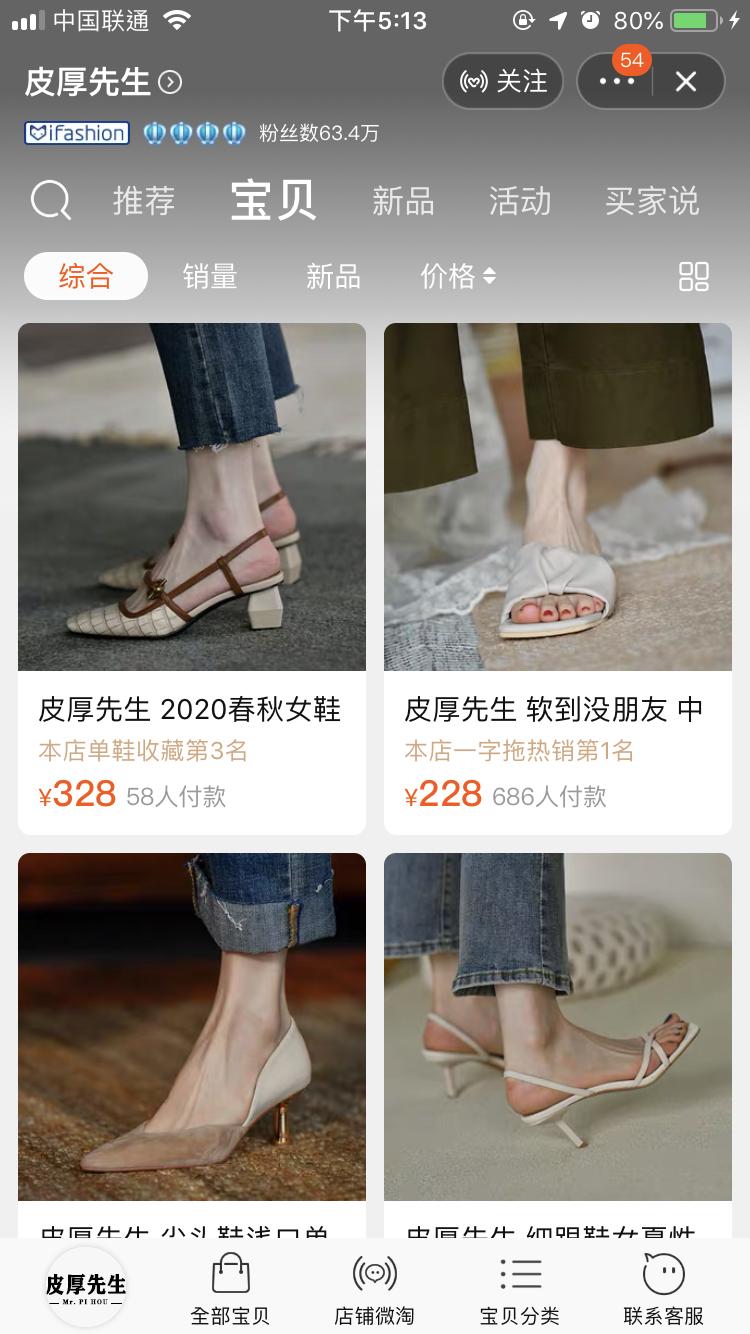The image size is (750, 1334).
Task: Open the 2020春秋女鞋 product thumbnail
Action: click(191, 495)
